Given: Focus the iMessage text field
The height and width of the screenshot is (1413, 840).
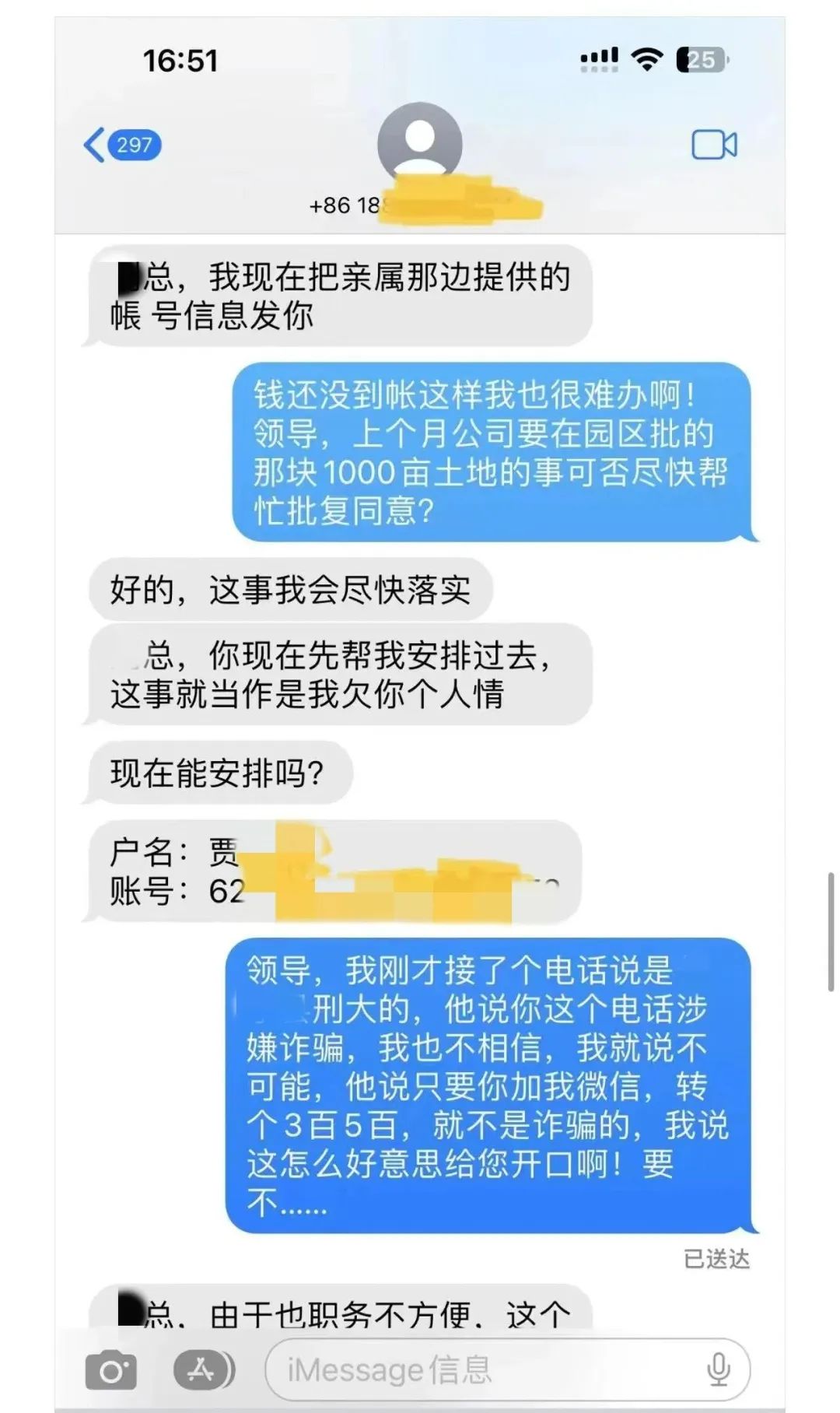Looking at the screenshot, I should click(x=482, y=1369).
